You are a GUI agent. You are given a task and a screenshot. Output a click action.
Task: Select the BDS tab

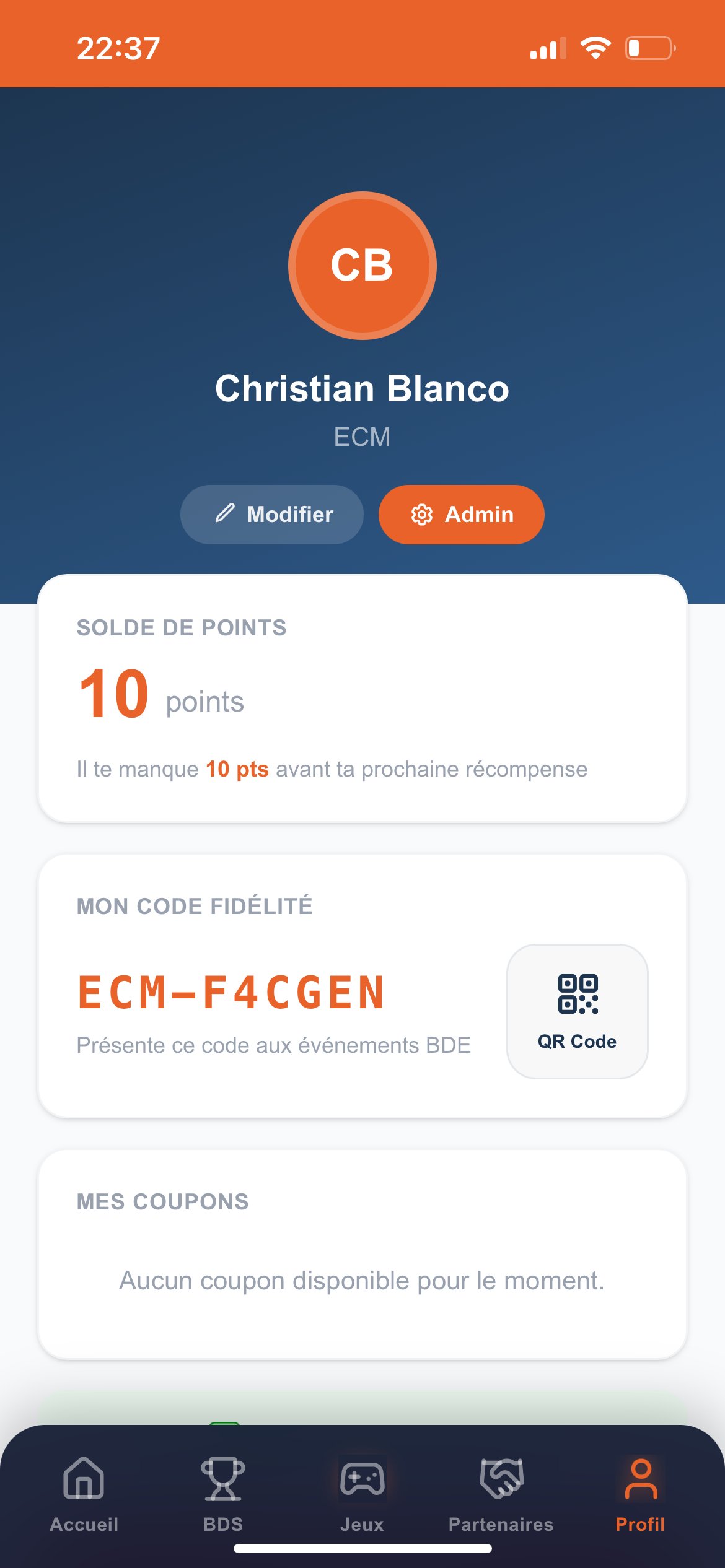[x=222, y=1499]
